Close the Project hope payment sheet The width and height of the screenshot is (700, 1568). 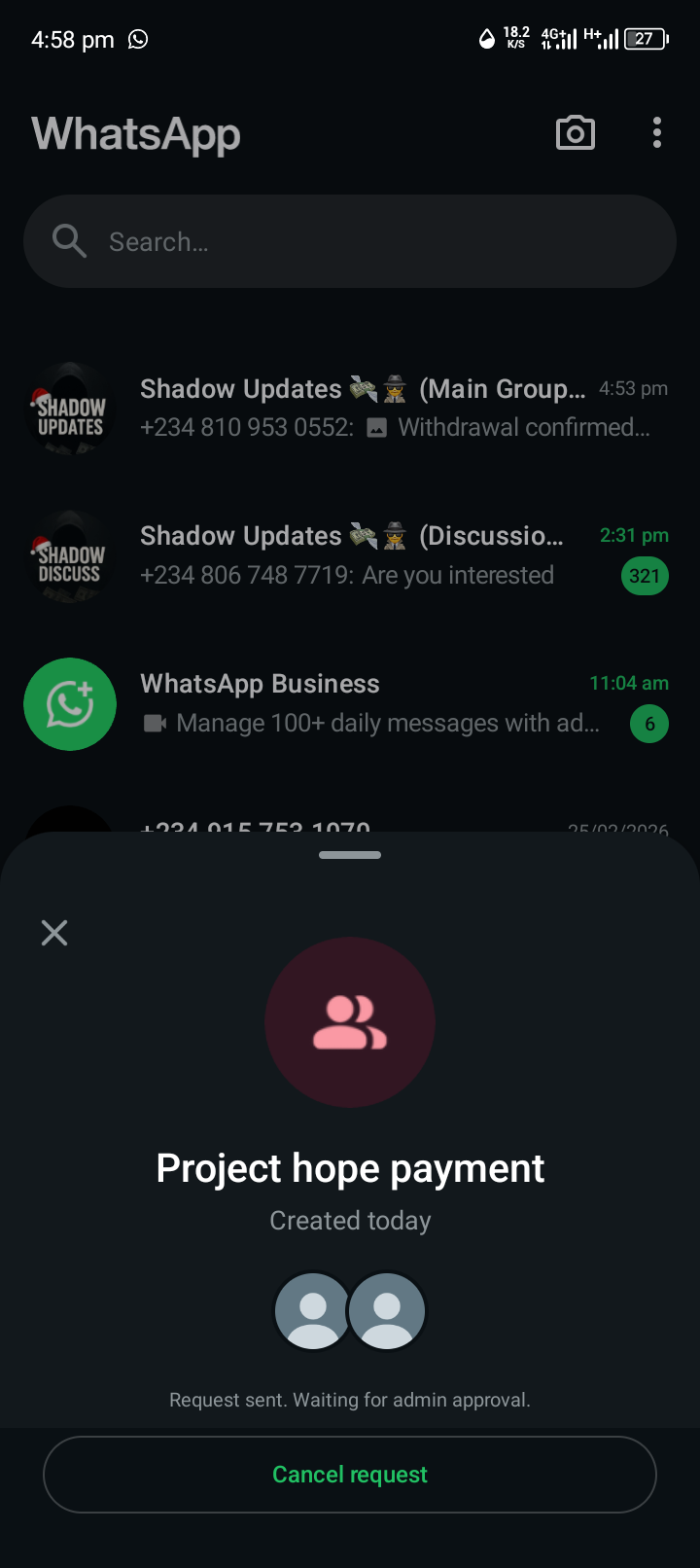point(54,933)
